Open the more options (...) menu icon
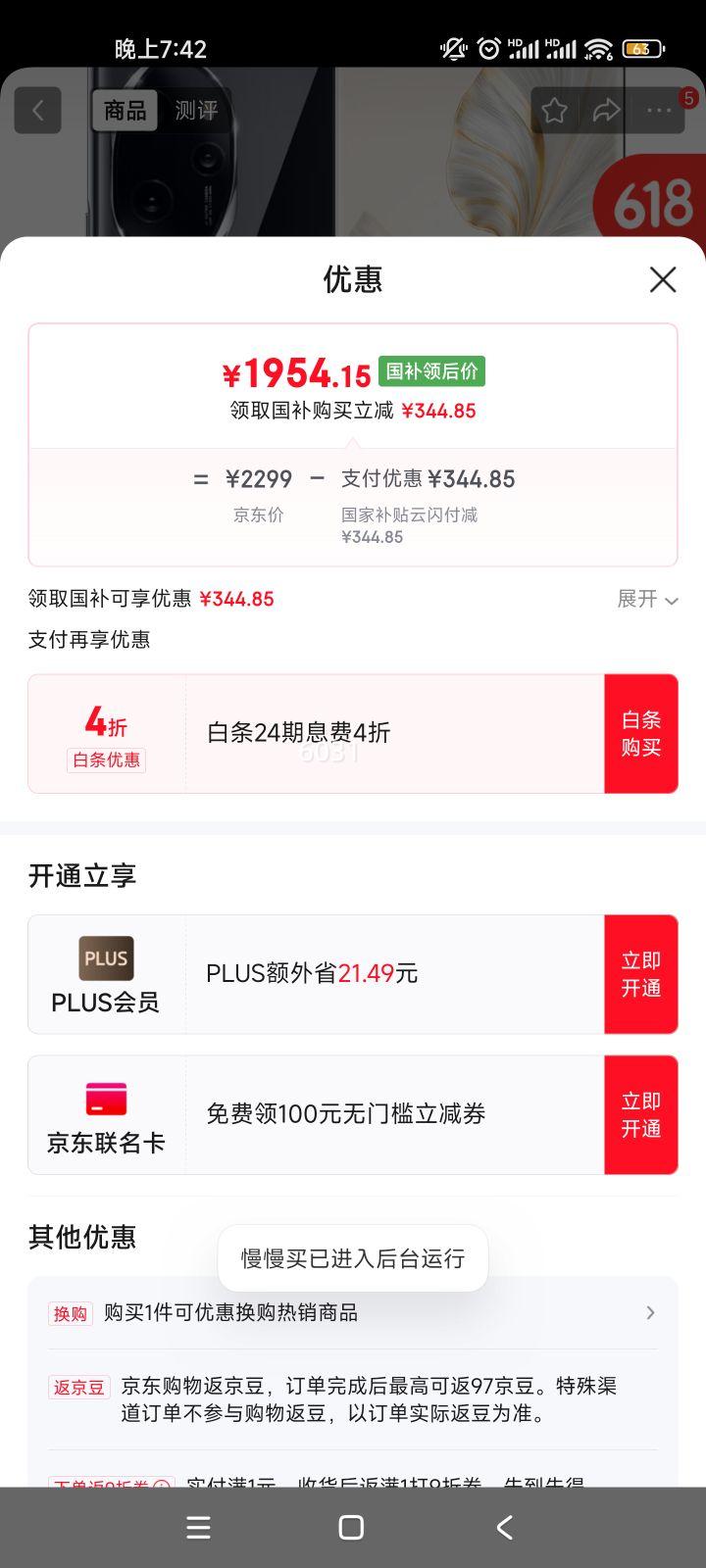Screen dimensions: 706x1568 click(657, 111)
